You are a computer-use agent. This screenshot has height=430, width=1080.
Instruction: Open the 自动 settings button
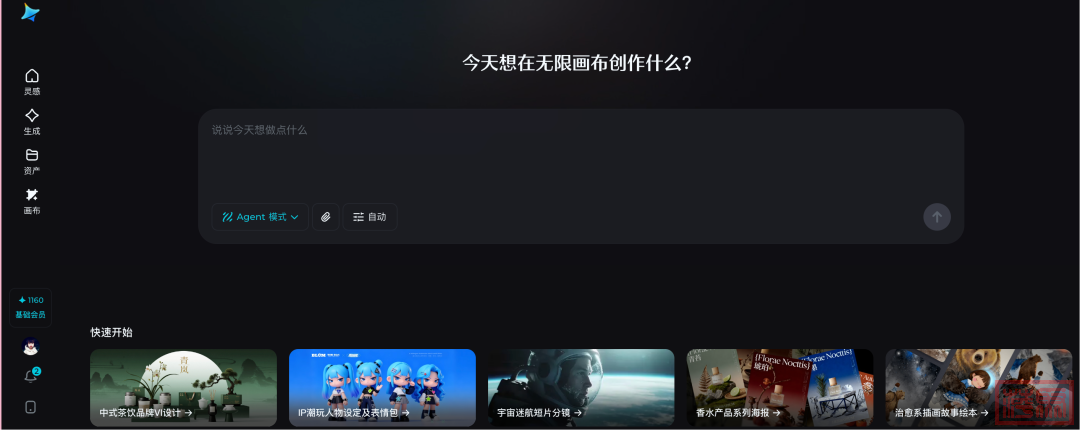pos(370,217)
